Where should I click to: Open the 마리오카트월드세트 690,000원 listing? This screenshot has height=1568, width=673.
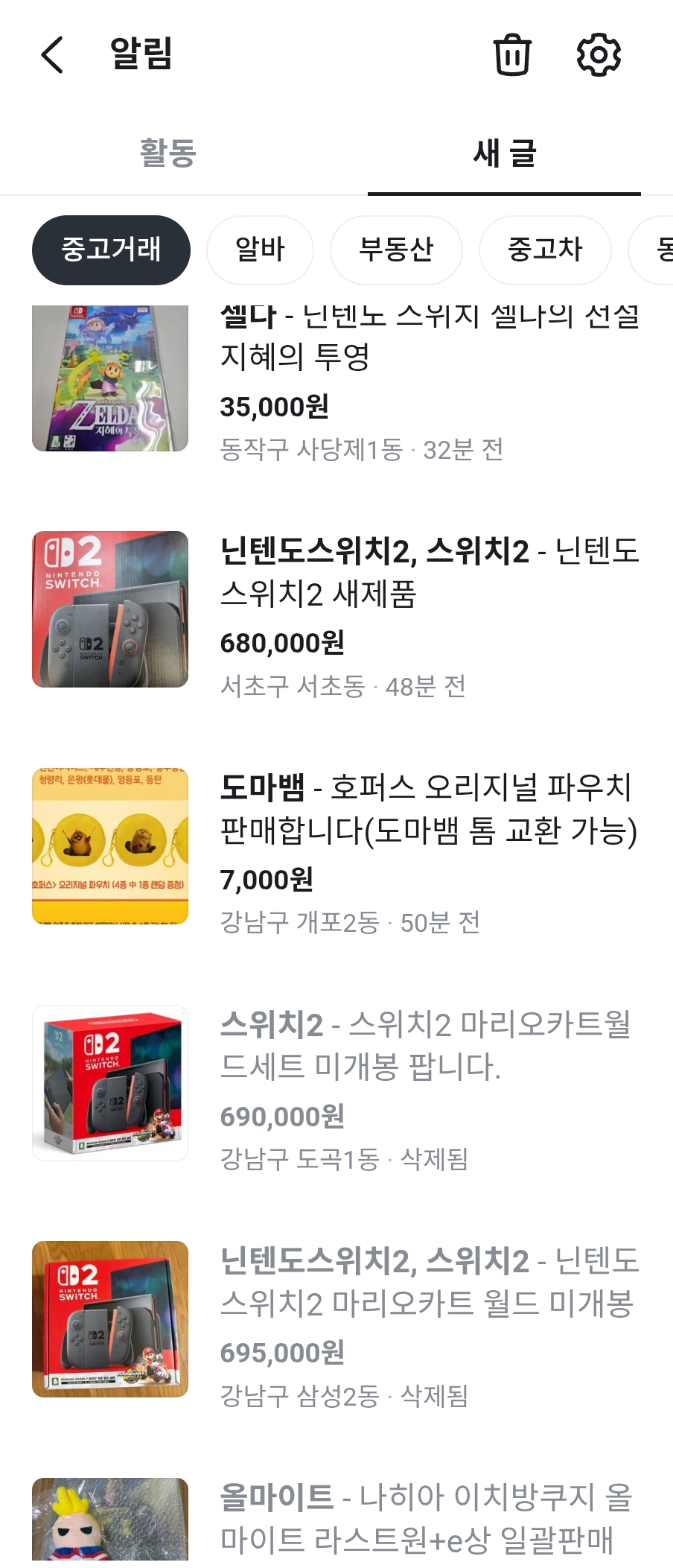[336, 1088]
